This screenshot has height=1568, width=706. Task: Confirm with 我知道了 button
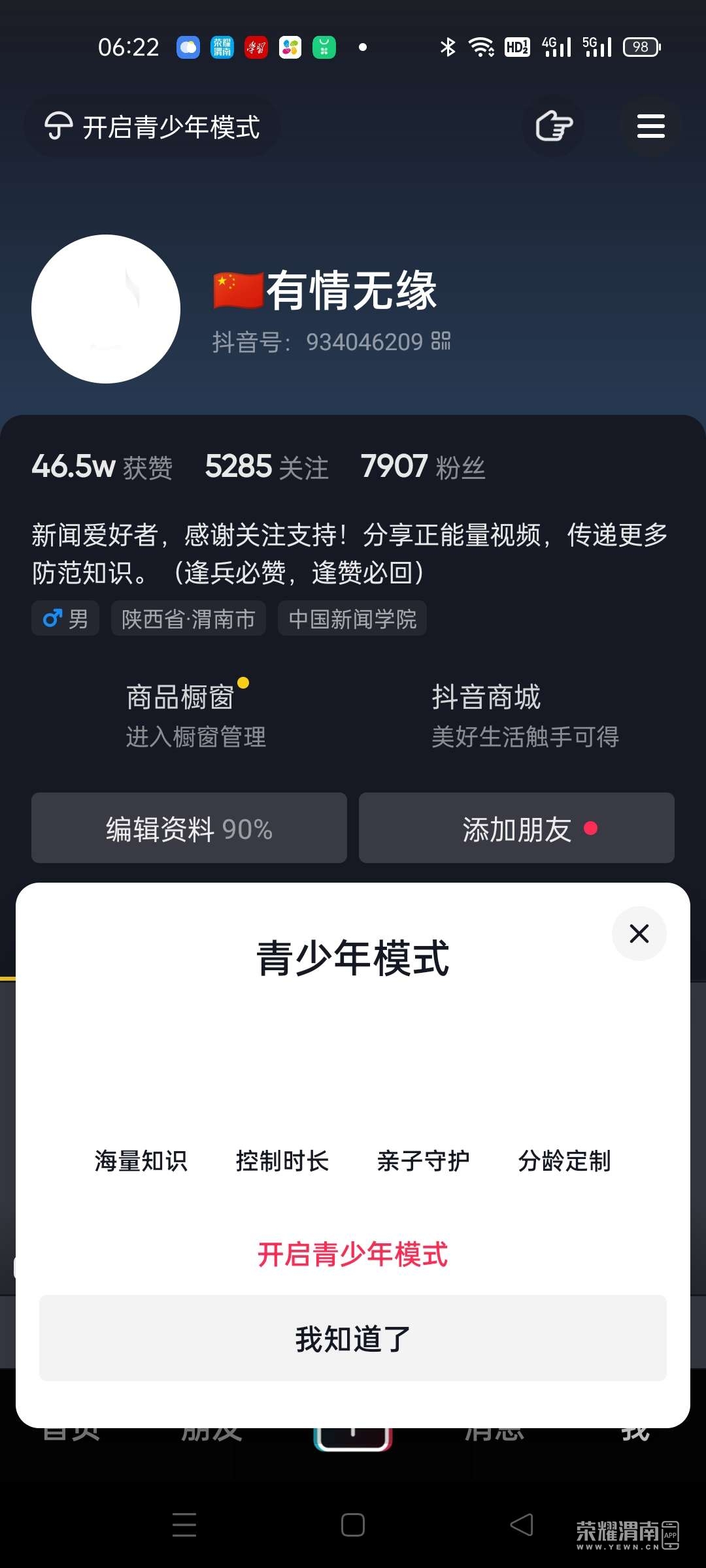coord(352,1339)
